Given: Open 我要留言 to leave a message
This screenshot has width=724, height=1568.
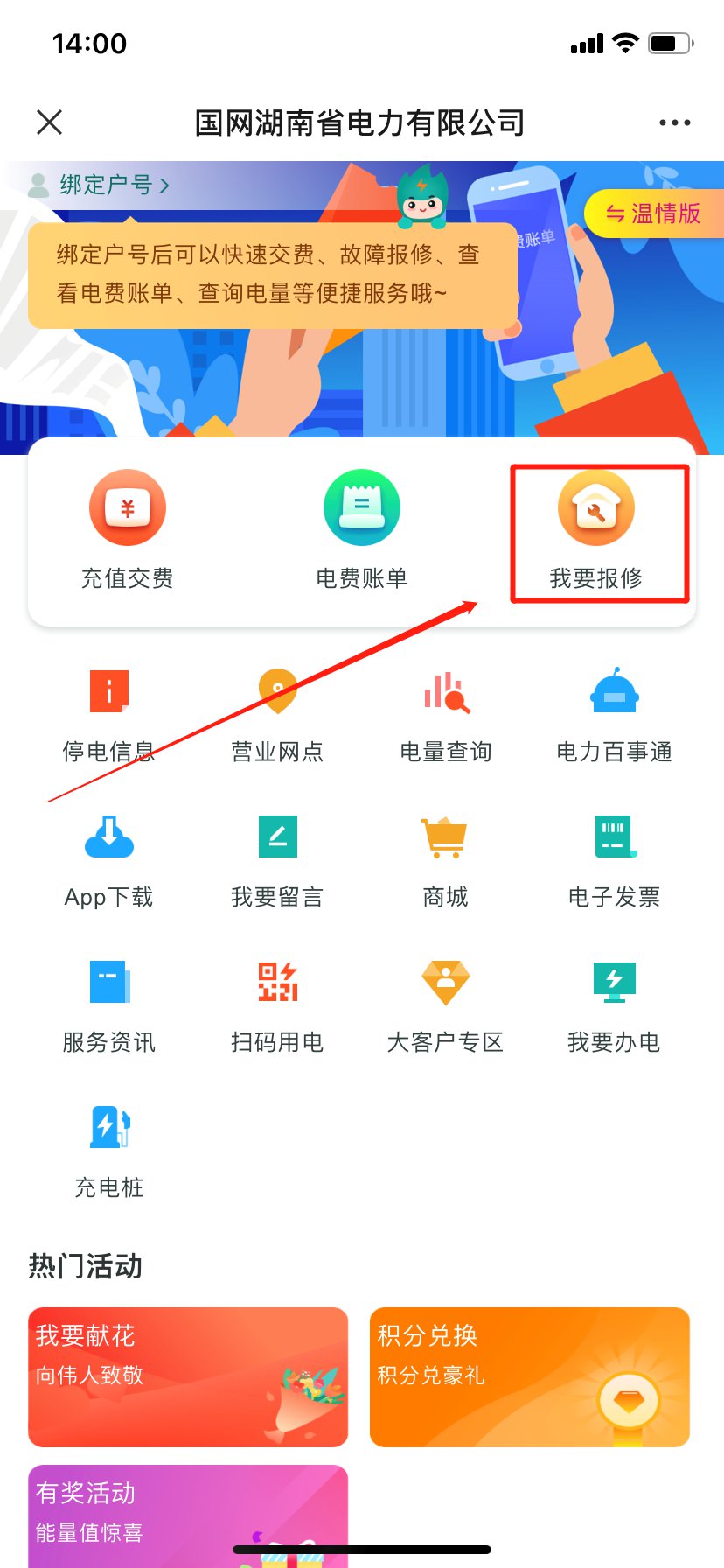Looking at the screenshot, I should [277, 859].
